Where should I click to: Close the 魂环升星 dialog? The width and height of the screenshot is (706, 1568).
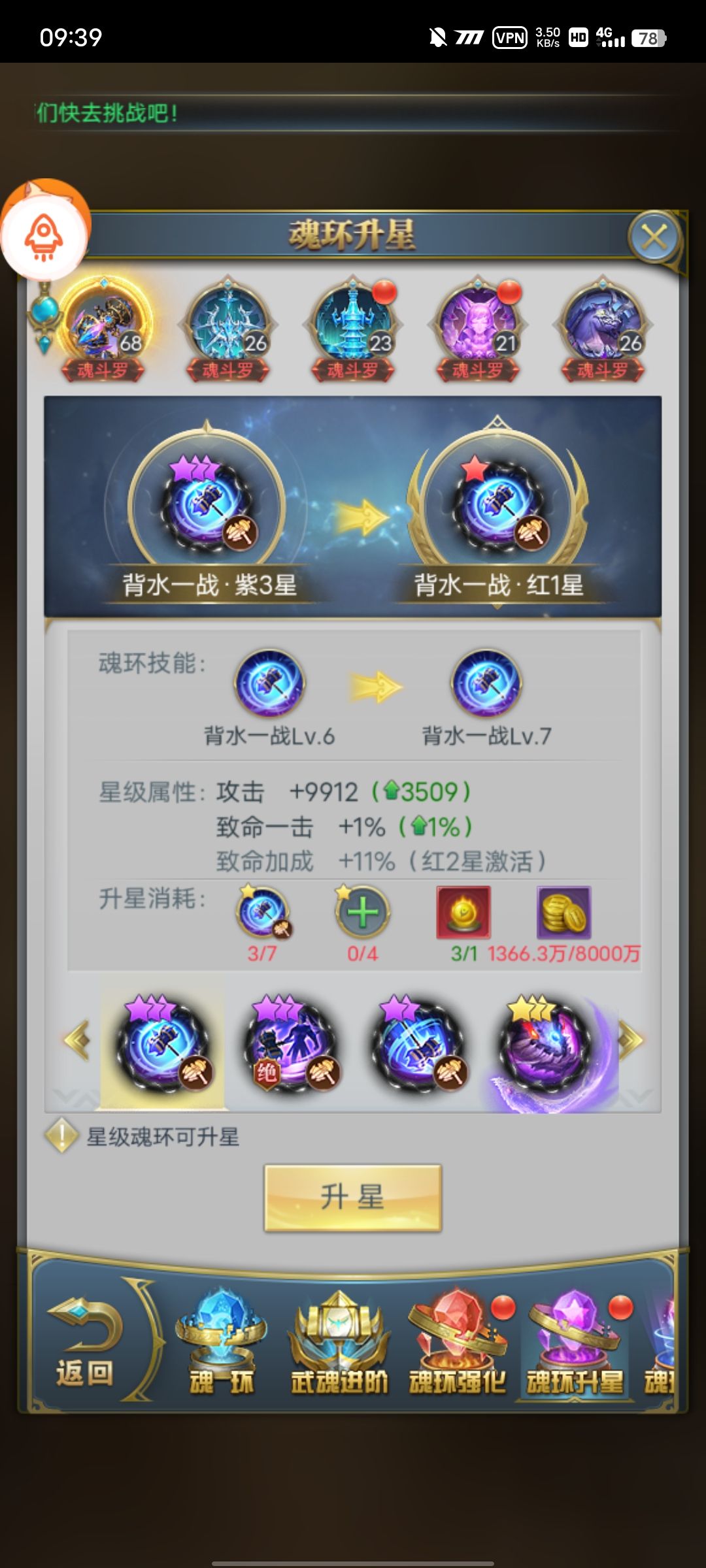(x=654, y=237)
